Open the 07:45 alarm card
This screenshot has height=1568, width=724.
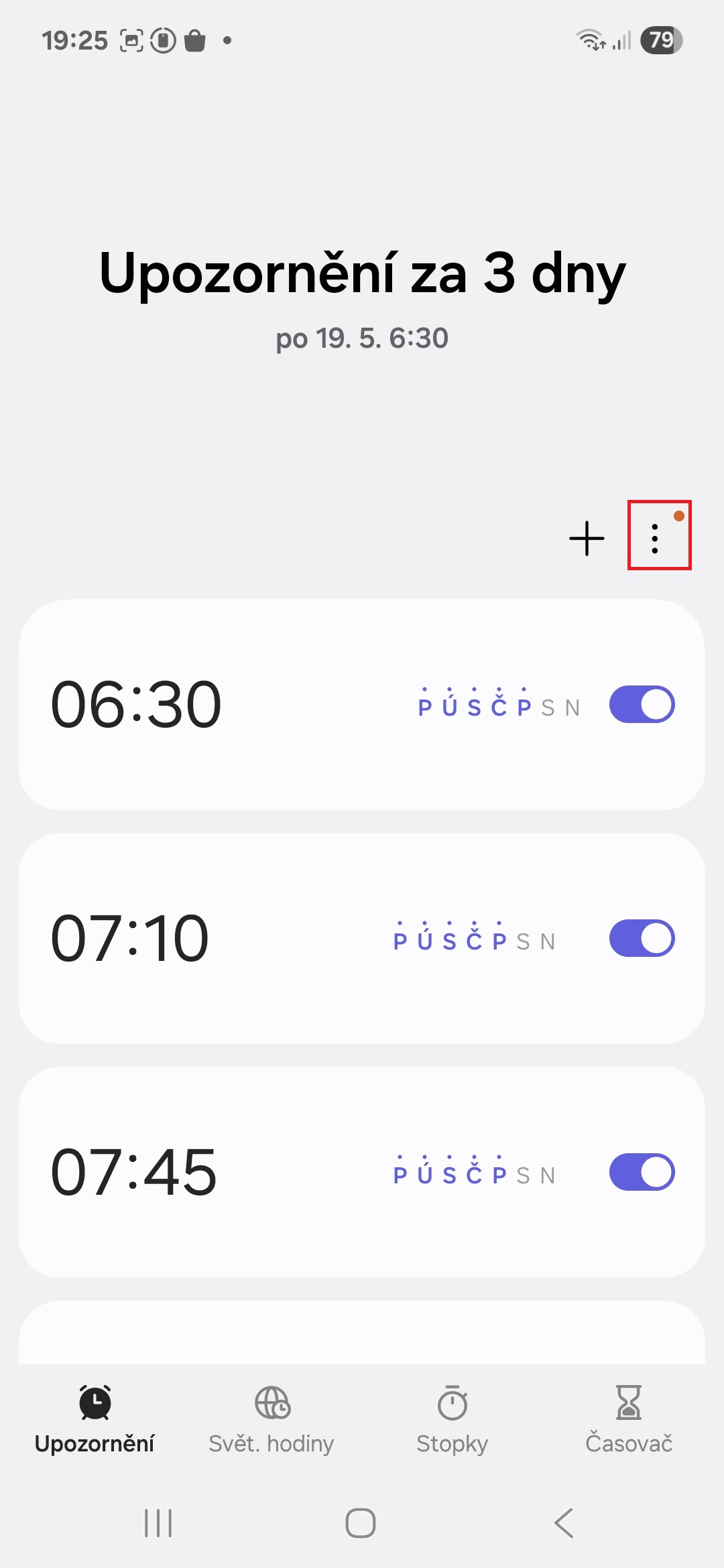click(362, 1172)
